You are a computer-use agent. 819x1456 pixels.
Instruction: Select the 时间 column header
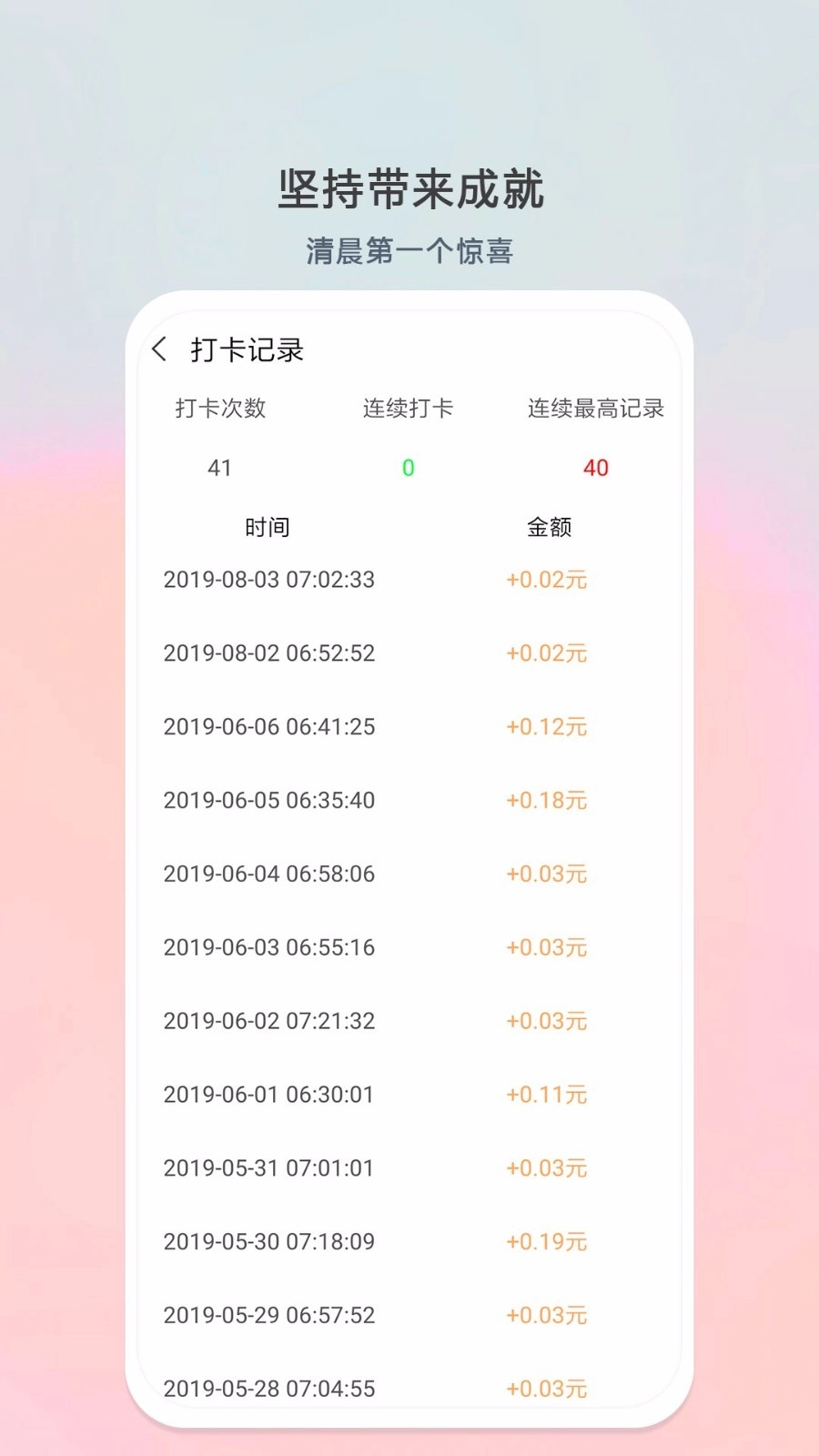(x=267, y=526)
